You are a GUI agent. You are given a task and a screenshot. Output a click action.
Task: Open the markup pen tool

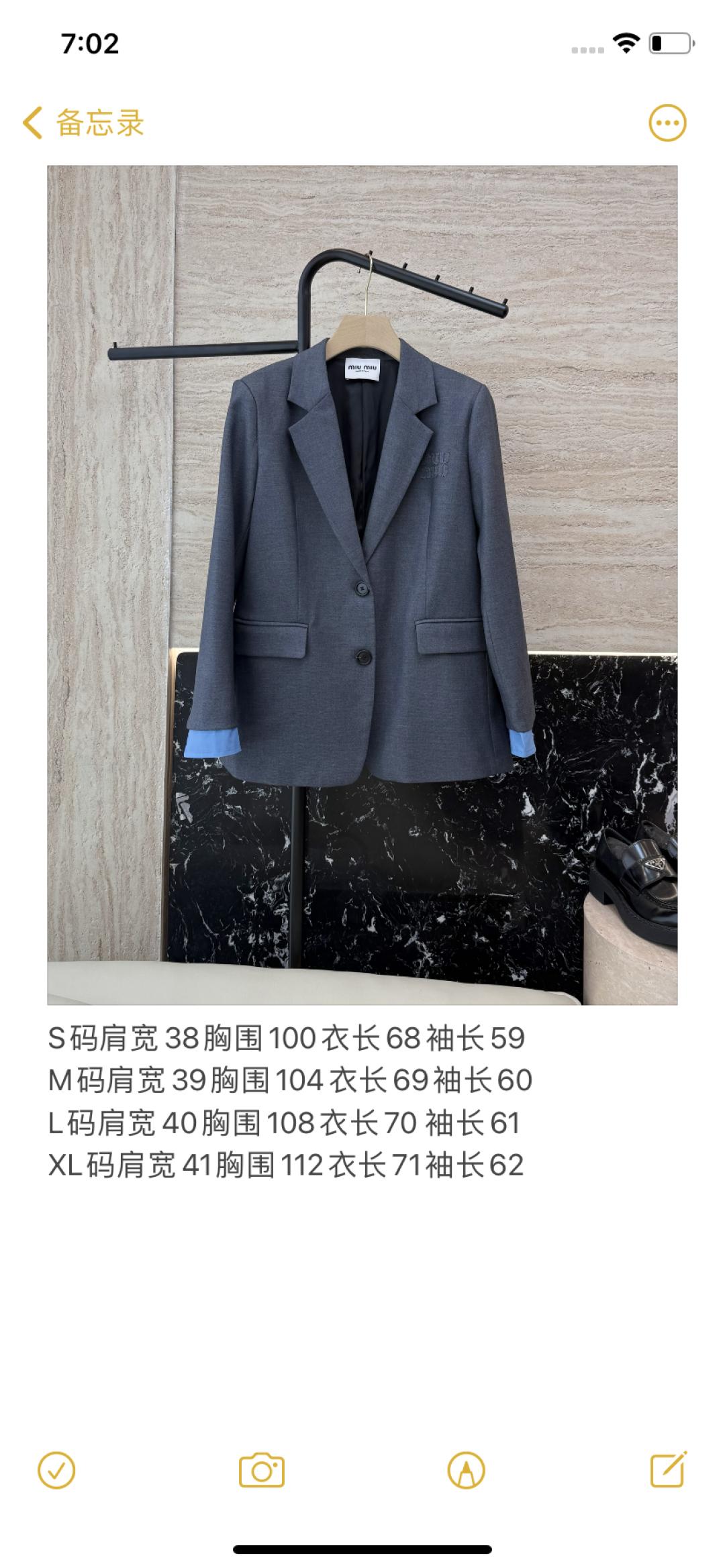click(x=466, y=1471)
